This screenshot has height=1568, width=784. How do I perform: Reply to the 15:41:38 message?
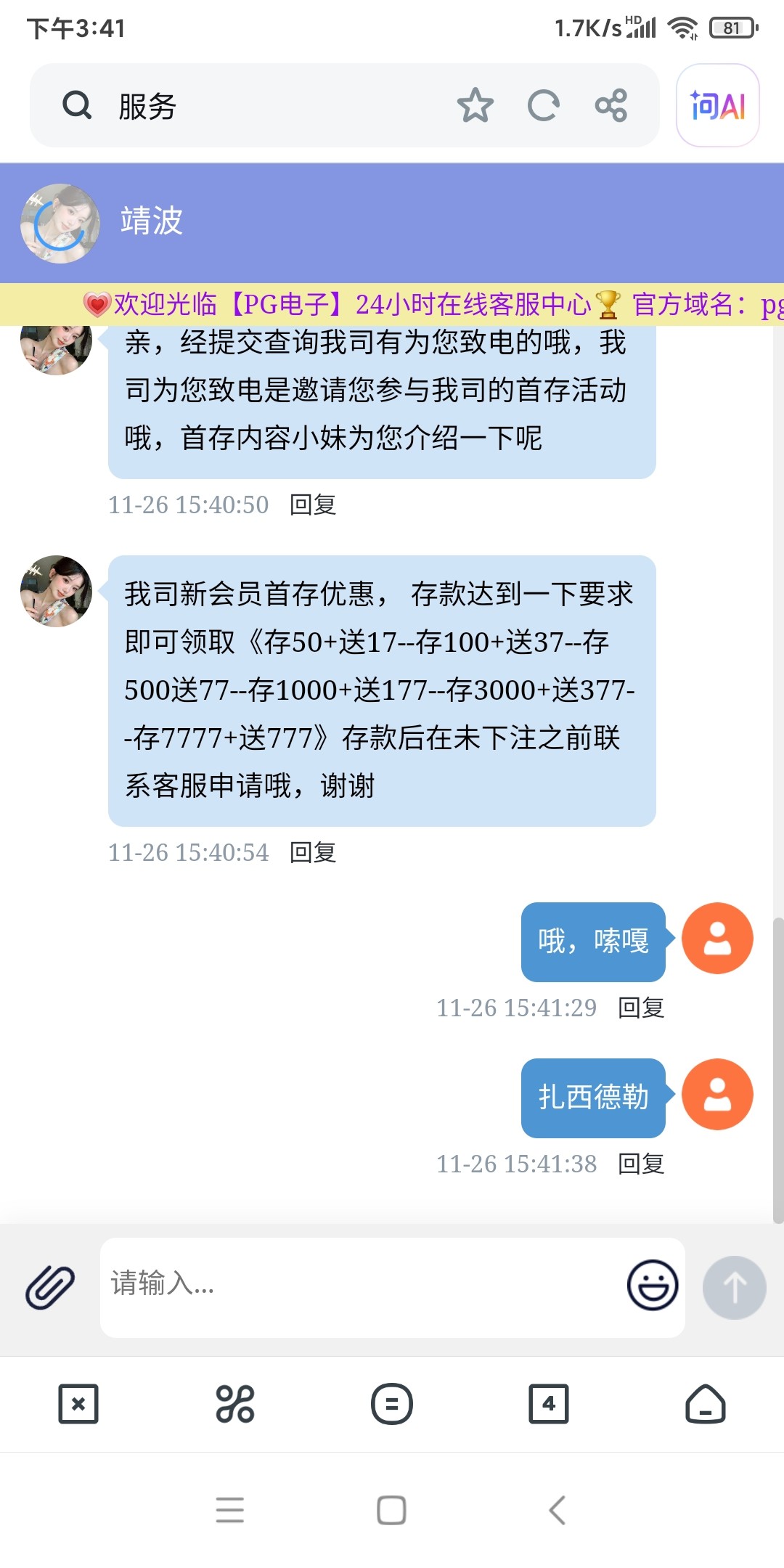[x=641, y=1164]
